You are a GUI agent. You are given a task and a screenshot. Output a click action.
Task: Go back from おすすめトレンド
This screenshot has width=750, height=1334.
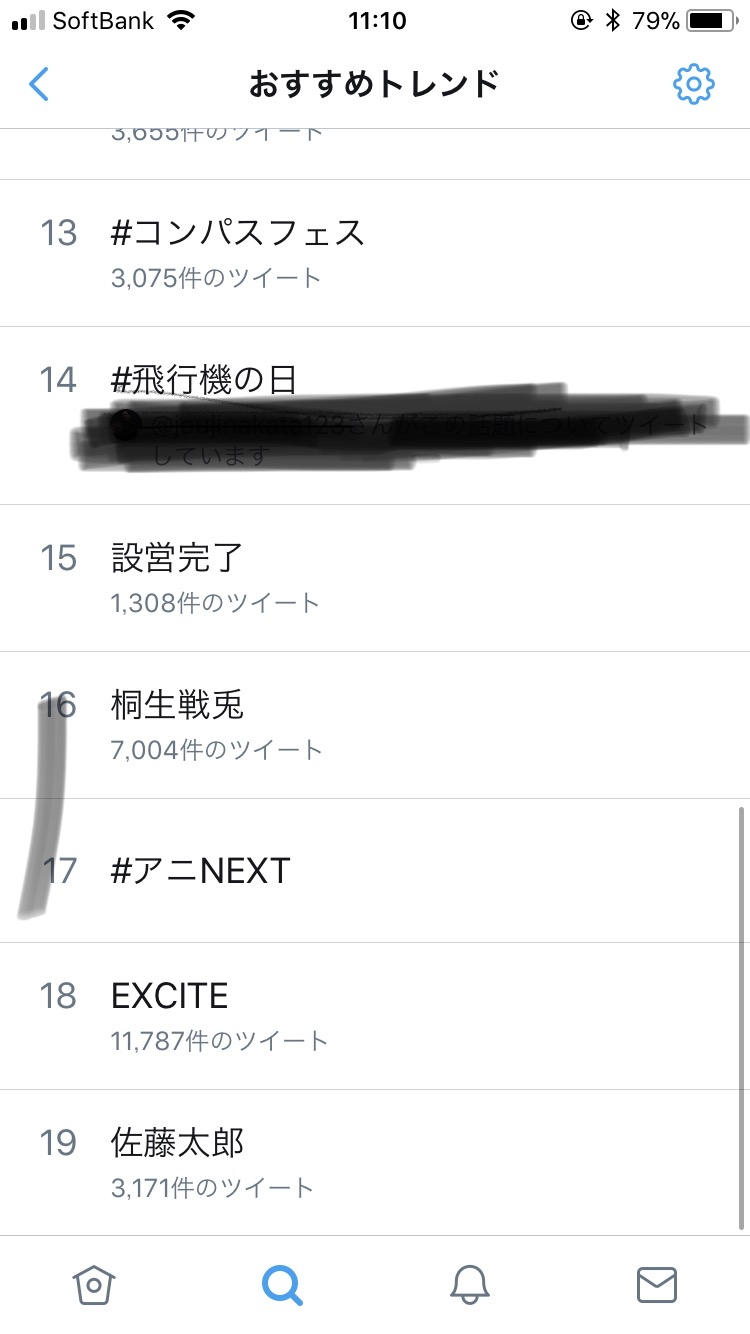[x=39, y=84]
